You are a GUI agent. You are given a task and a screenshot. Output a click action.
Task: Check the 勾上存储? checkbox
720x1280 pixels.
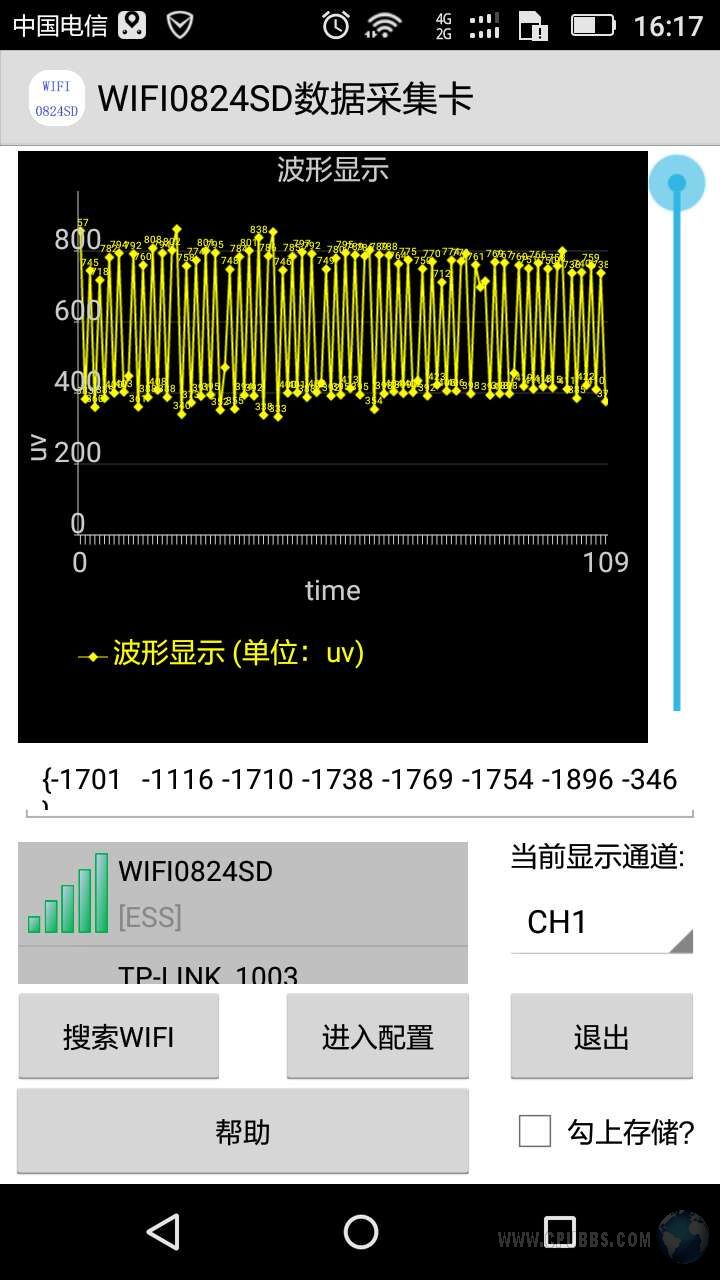[x=535, y=1131]
